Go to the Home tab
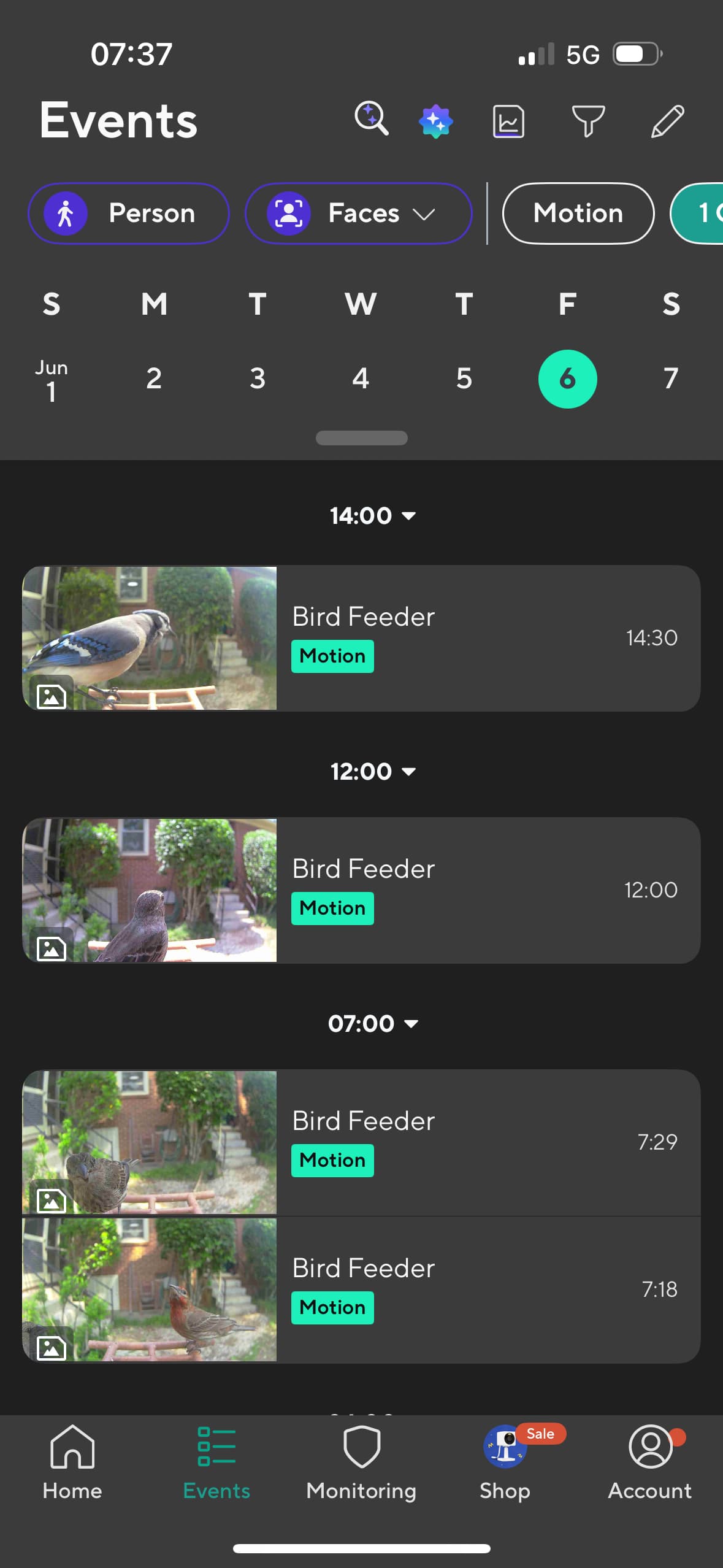Screen dimensions: 723x1568 [x=72, y=1462]
